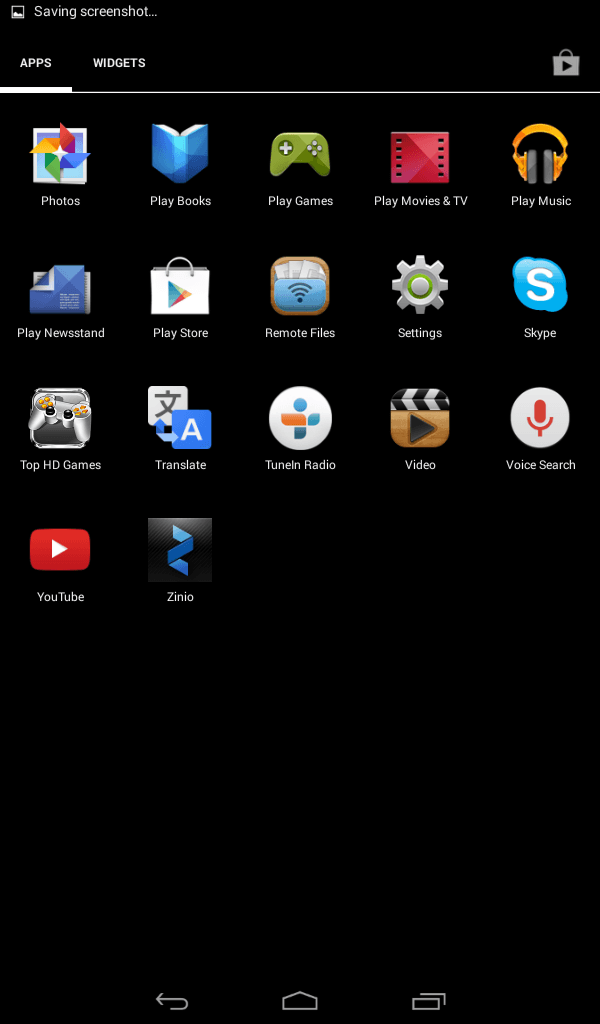Switch to the Widgets tab
Screen dimensions: 600x1024
click(119, 63)
